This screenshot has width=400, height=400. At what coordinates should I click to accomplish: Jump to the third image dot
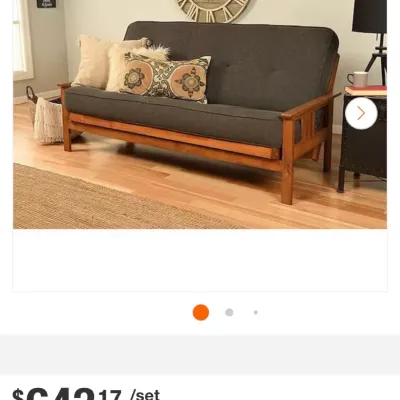[x=256, y=313]
